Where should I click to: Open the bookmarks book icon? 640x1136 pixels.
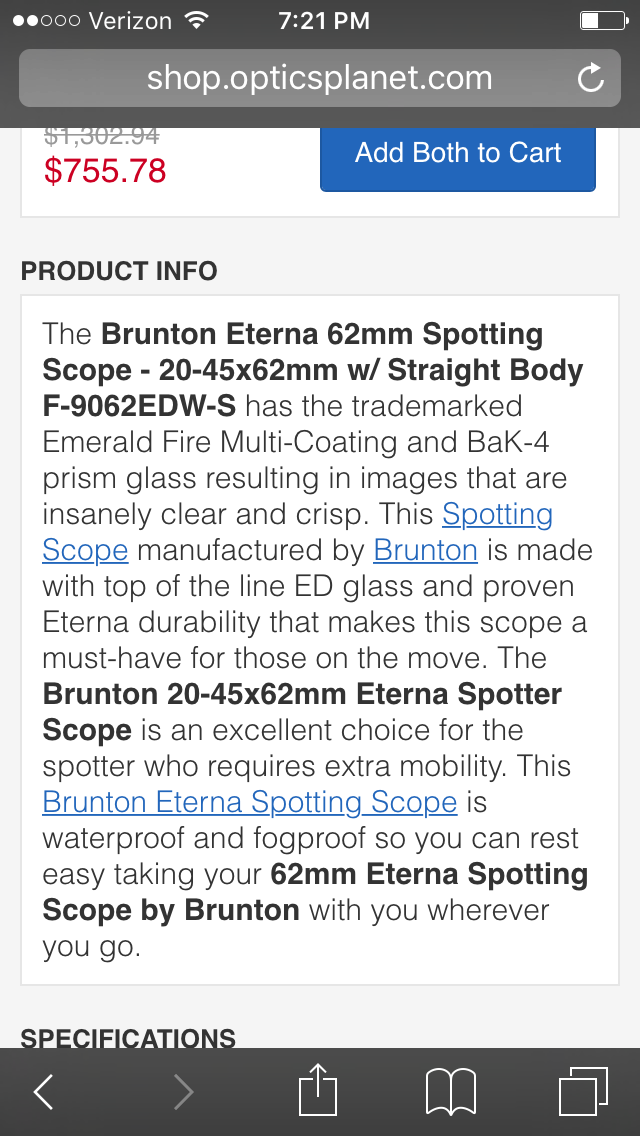click(451, 1091)
